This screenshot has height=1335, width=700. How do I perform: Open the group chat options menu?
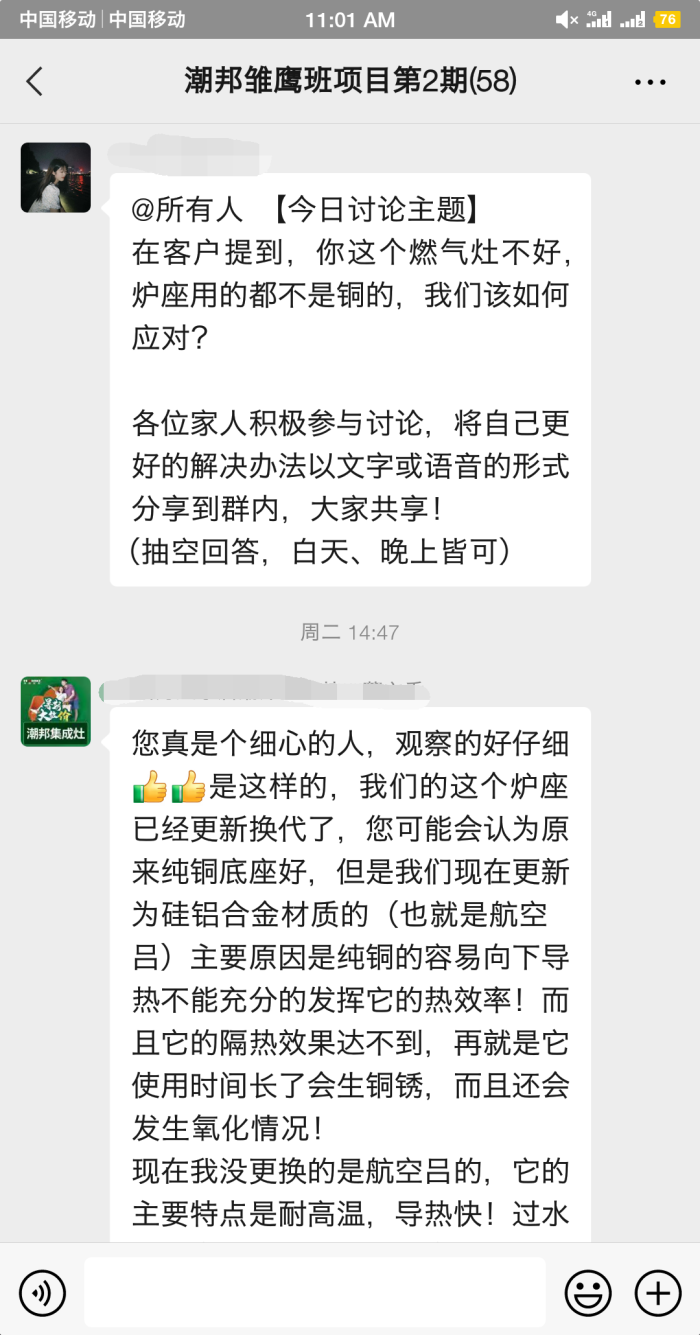point(650,82)
